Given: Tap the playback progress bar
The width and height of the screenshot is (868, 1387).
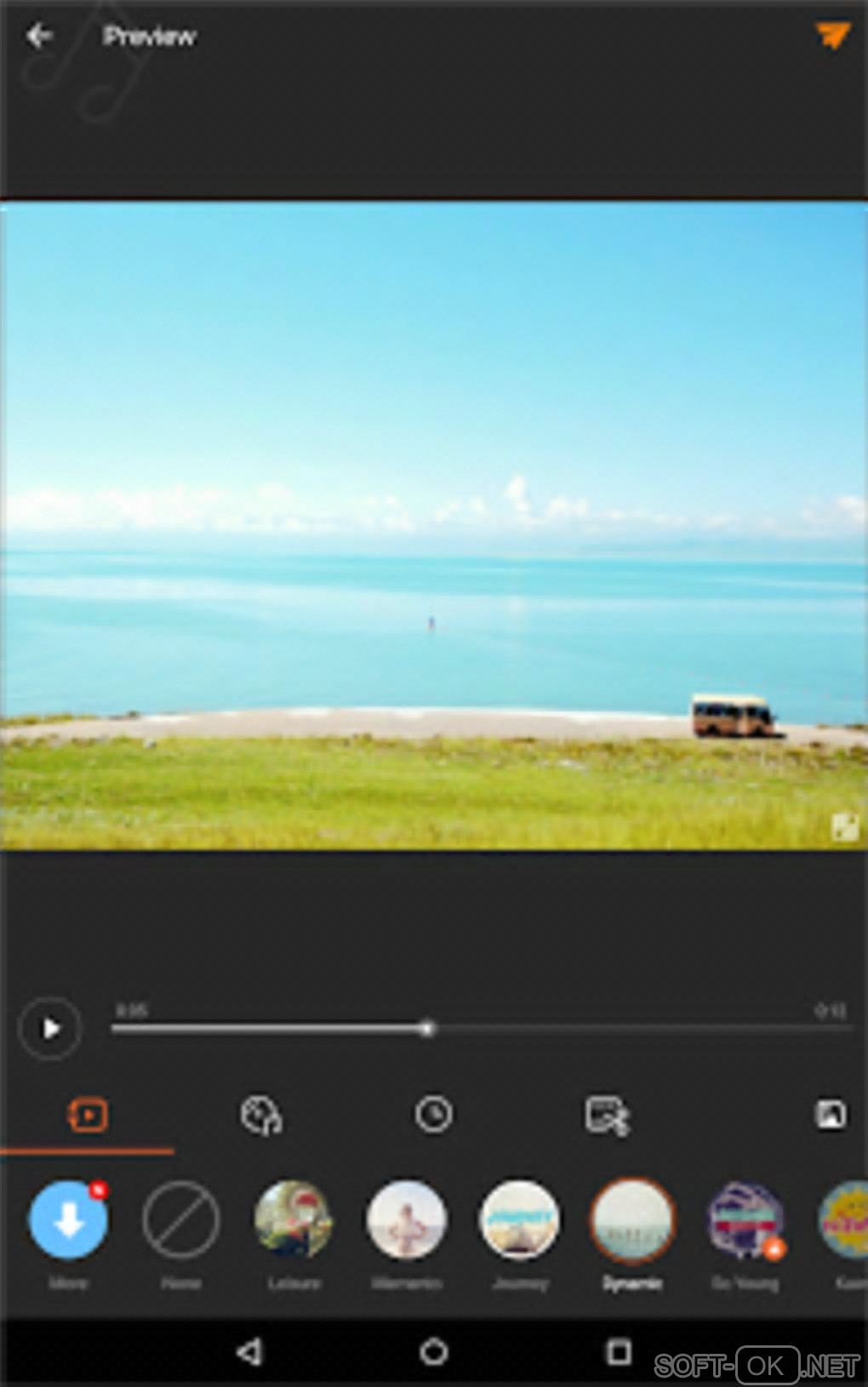Looking at the screenshot, I should [x=481, y=1029].
